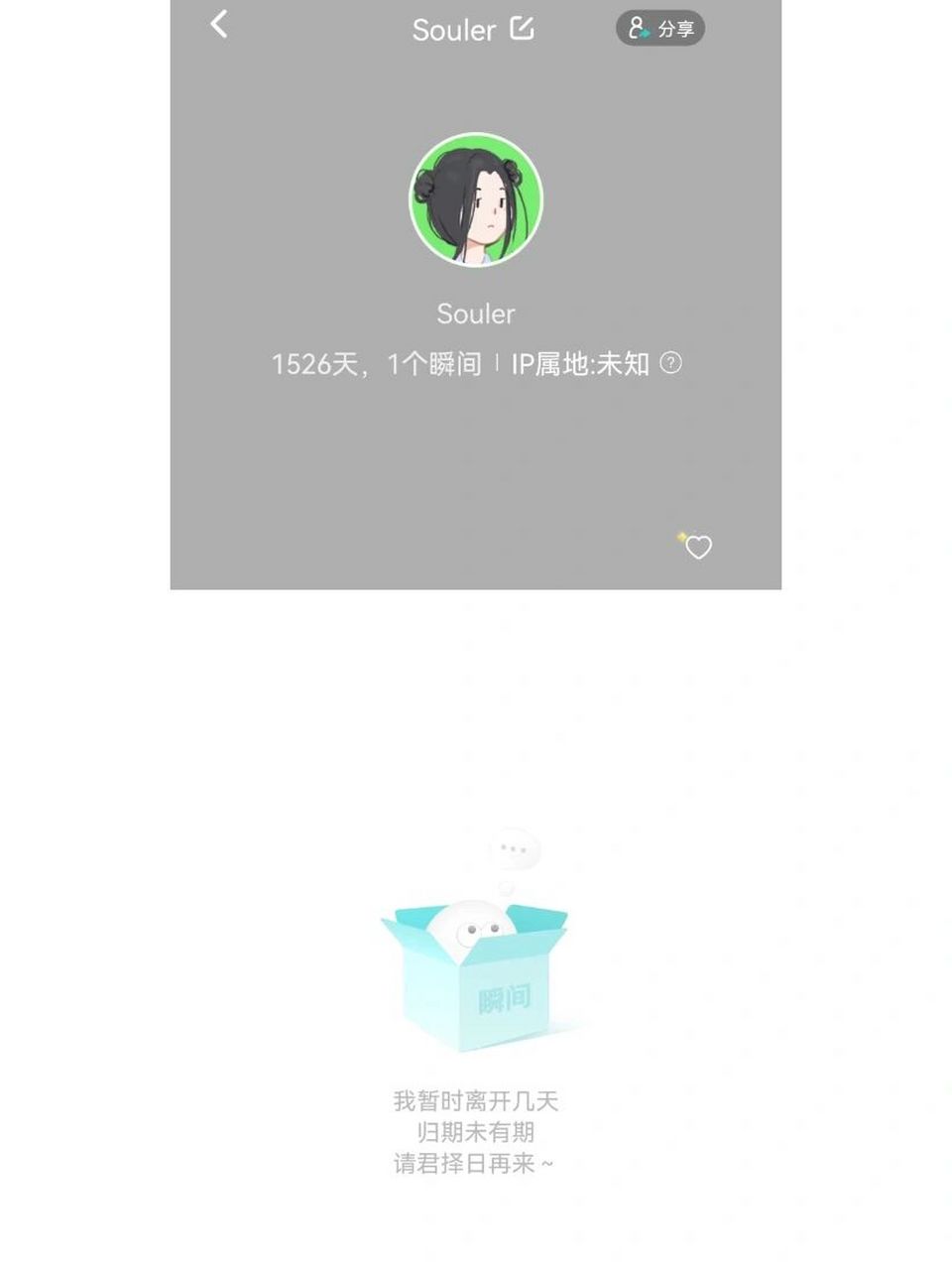Open the 分享 share button

[662, 29]
